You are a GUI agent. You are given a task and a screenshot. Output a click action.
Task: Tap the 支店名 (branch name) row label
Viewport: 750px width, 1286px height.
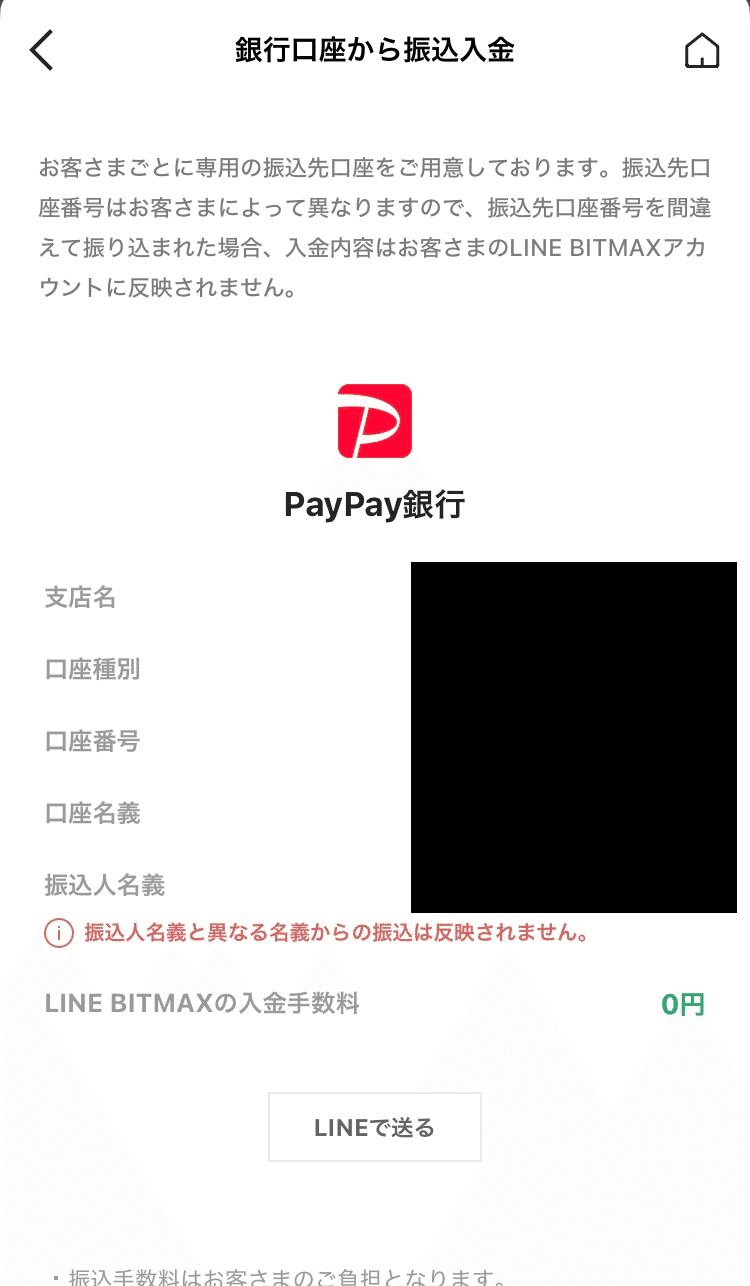pyautogui.click(x=80, y=598)
